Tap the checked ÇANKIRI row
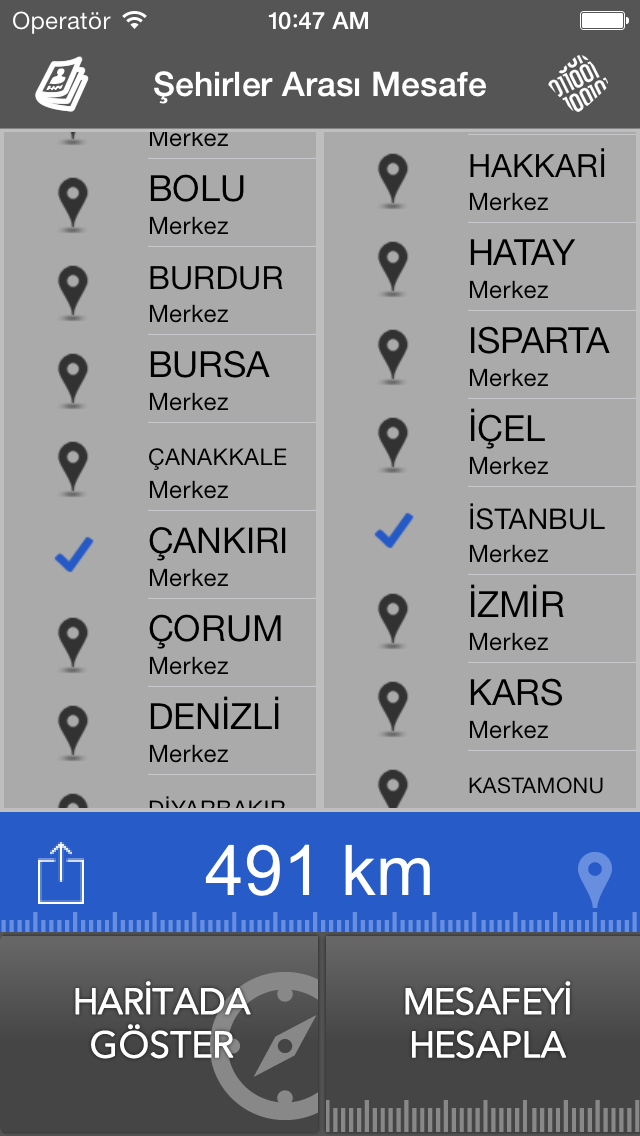Image resolution: width=640 pixels, height=1136 pixels. [160, 555]
